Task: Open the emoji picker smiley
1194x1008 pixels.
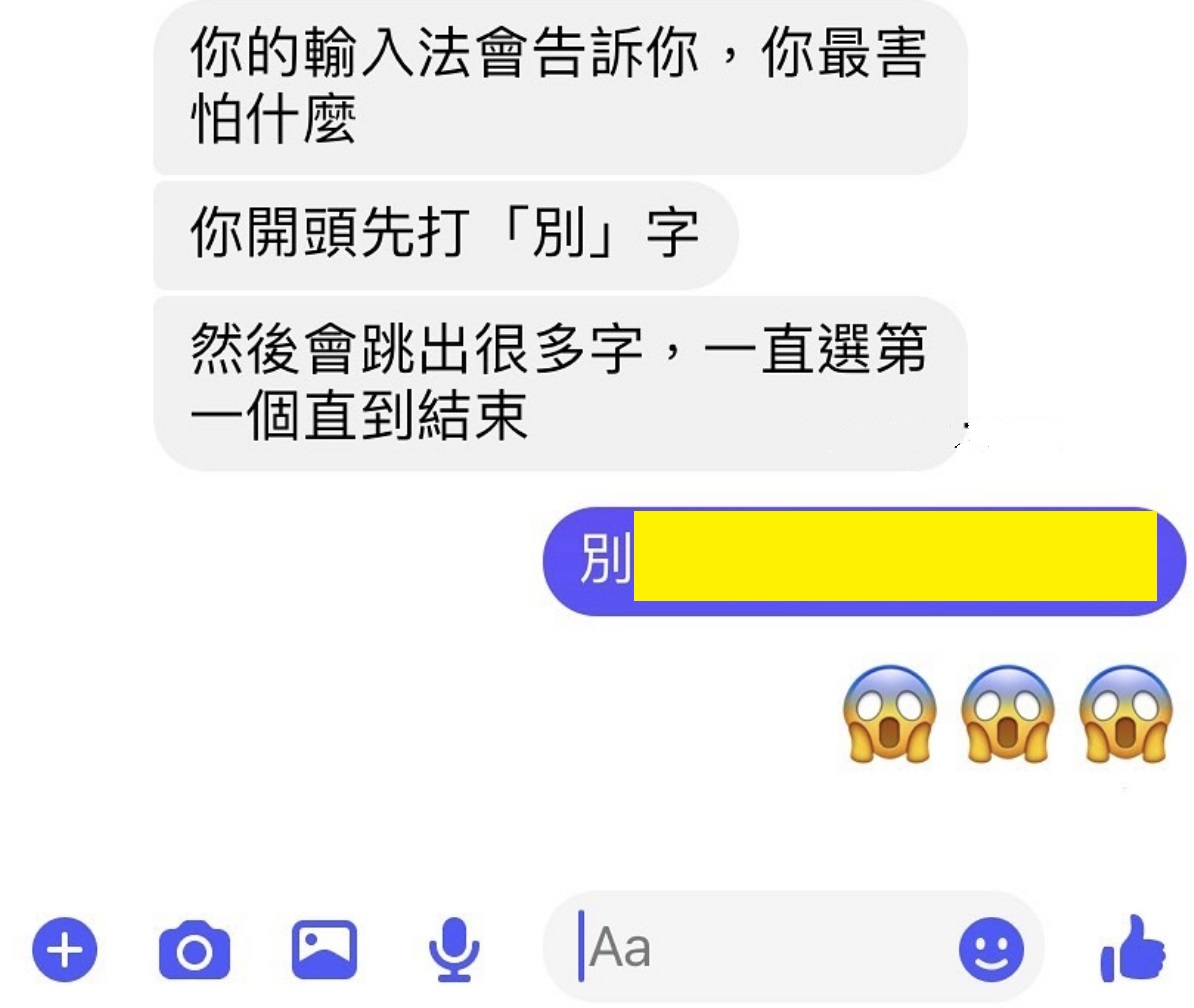Action: [991, 948]
